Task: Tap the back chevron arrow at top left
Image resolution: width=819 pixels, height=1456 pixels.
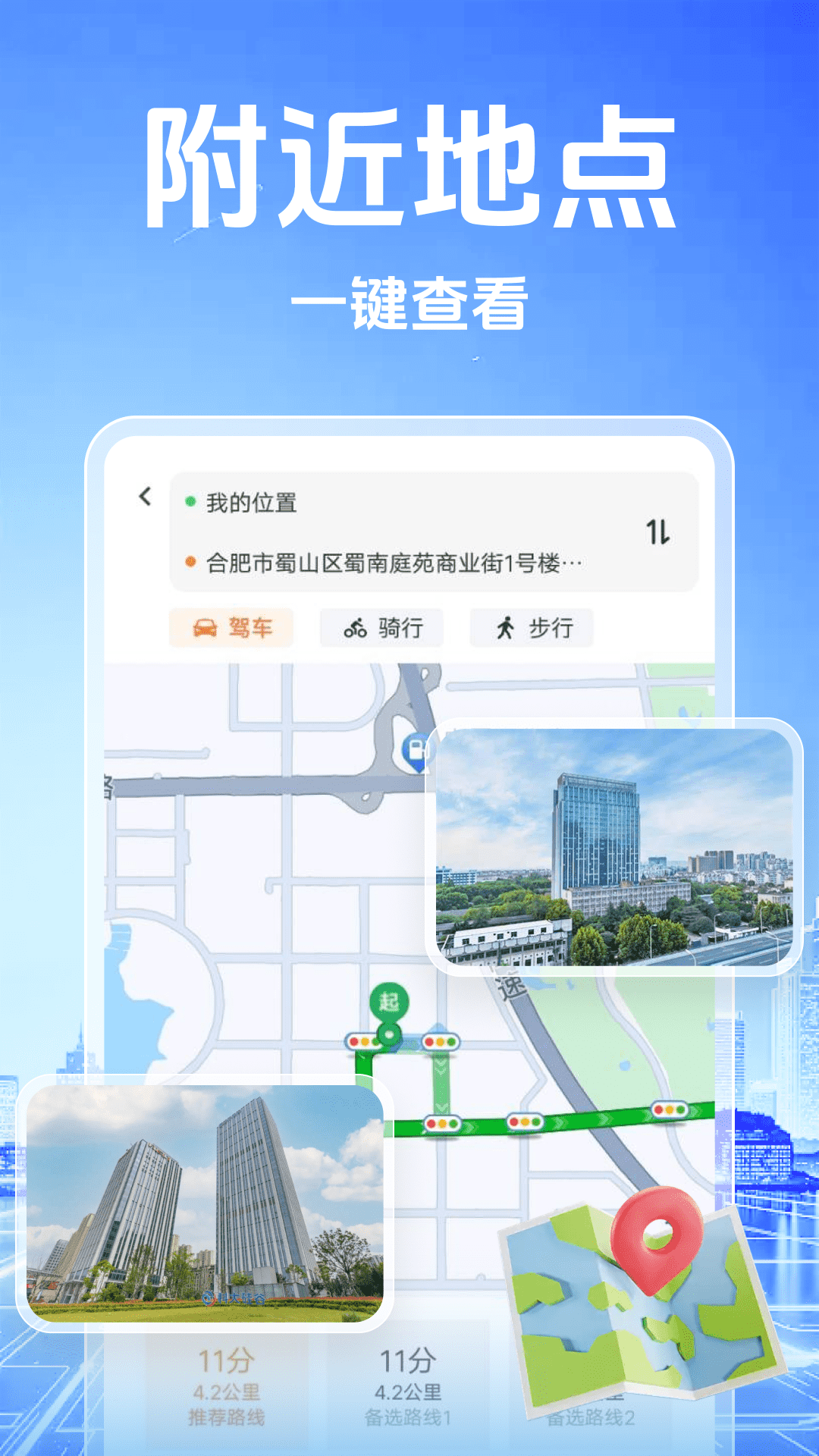Action: click(x=144, y=496)
